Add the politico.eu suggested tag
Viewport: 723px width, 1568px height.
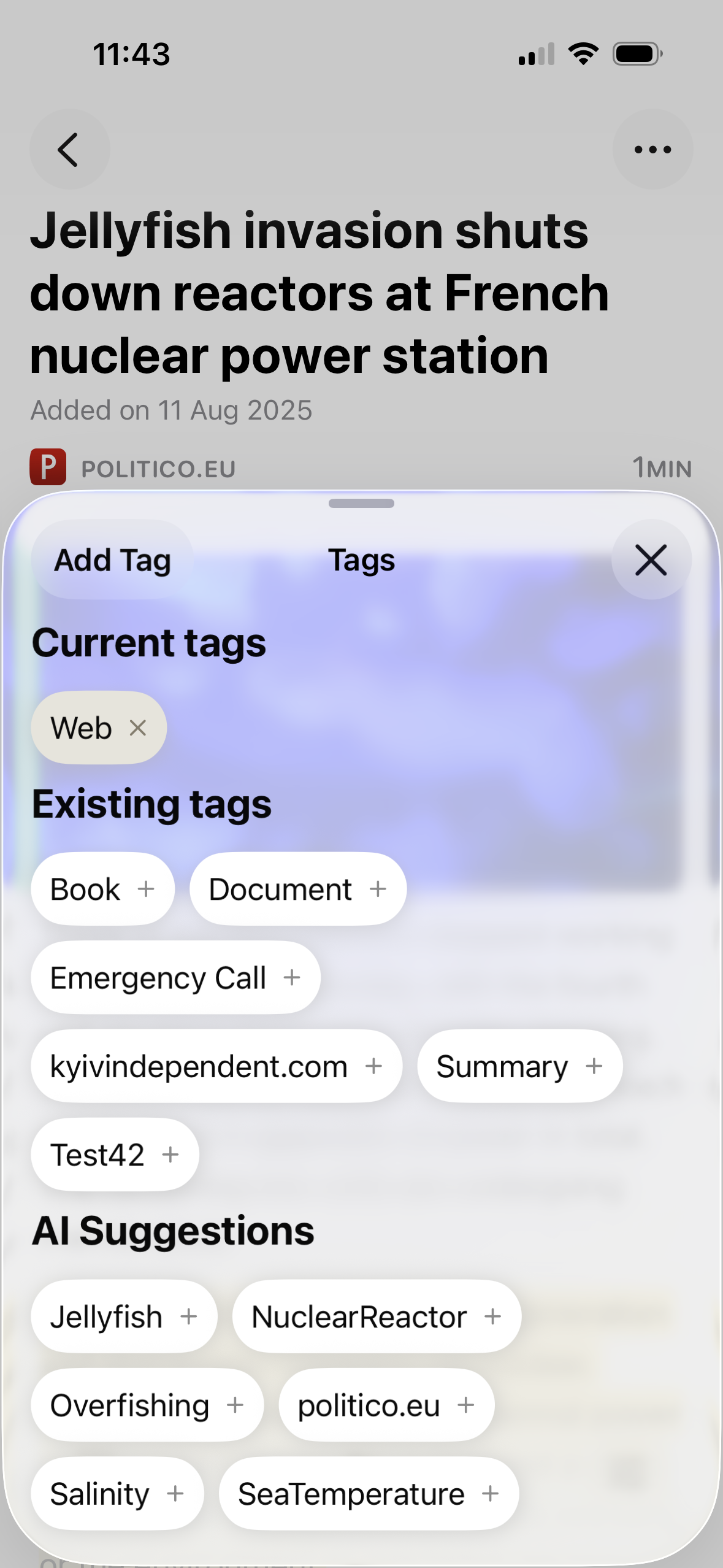tap(386, 1404)
